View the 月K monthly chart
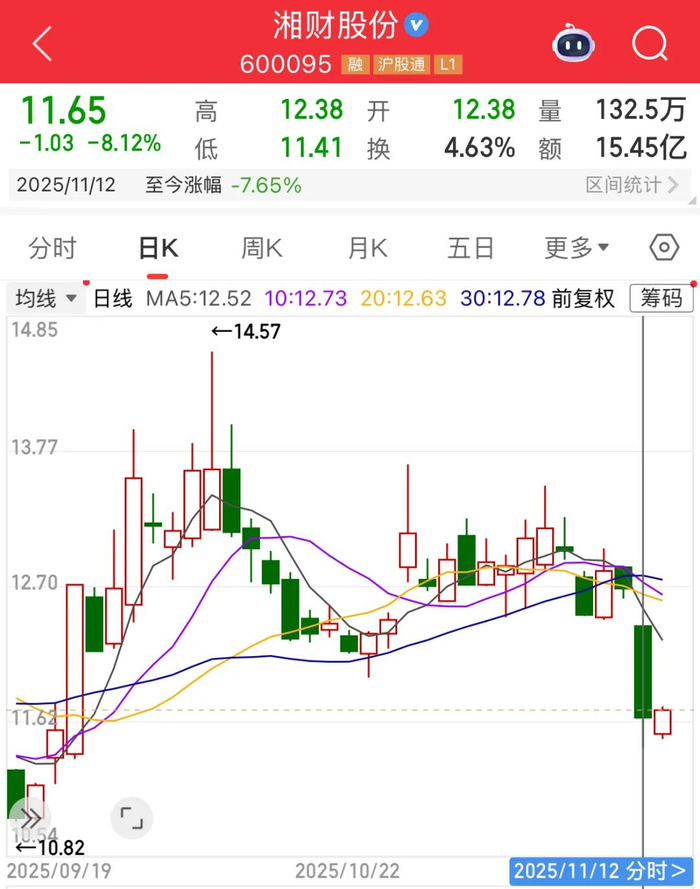 pyautogui.click(x=367, y=248)
